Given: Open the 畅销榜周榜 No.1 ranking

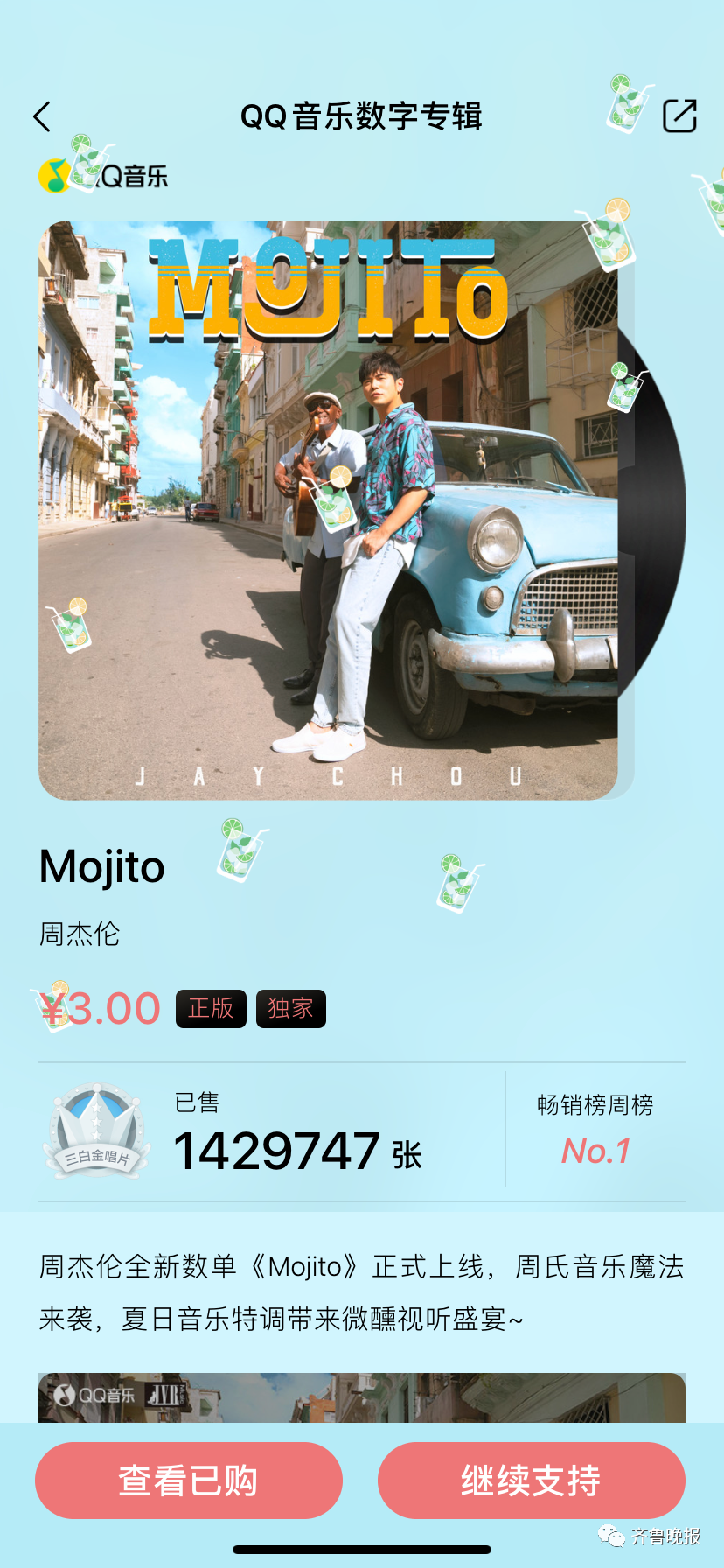Looking at the screenshot, I should point(595,1130).
